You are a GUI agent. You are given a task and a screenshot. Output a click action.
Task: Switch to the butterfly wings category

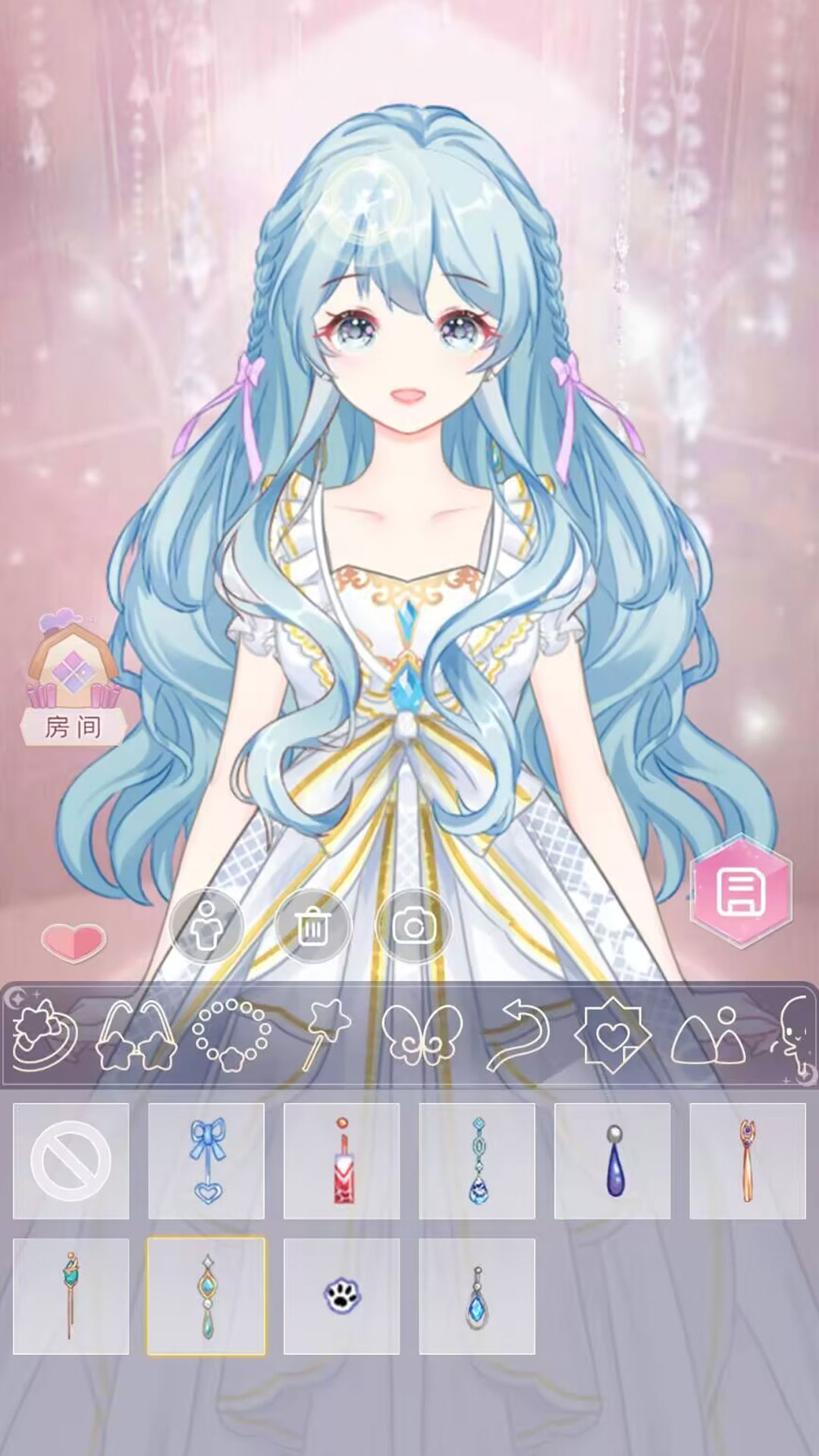click(x=422, y=1033)
